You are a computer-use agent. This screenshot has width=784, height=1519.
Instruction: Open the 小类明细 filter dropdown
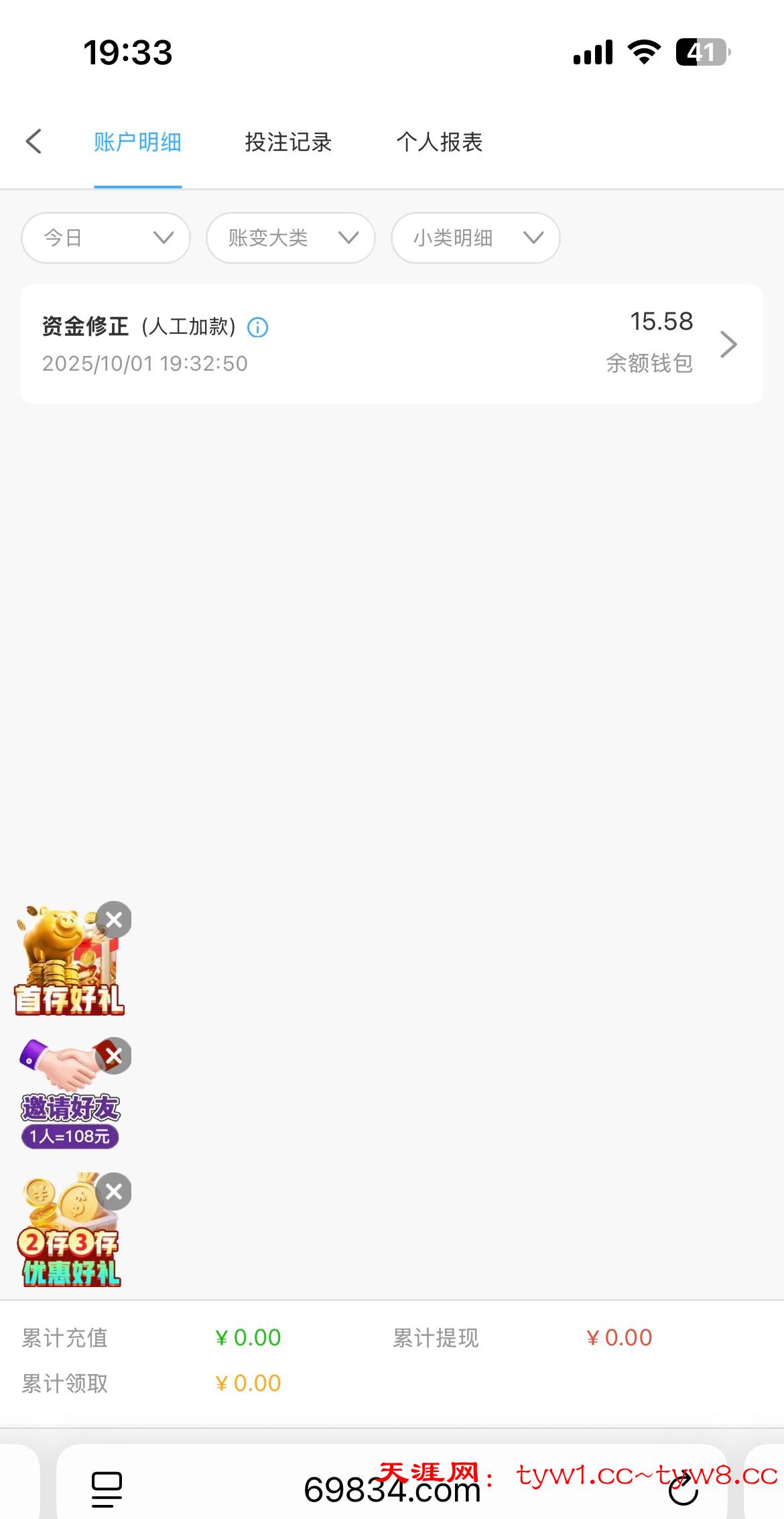(x=475, y=238)
